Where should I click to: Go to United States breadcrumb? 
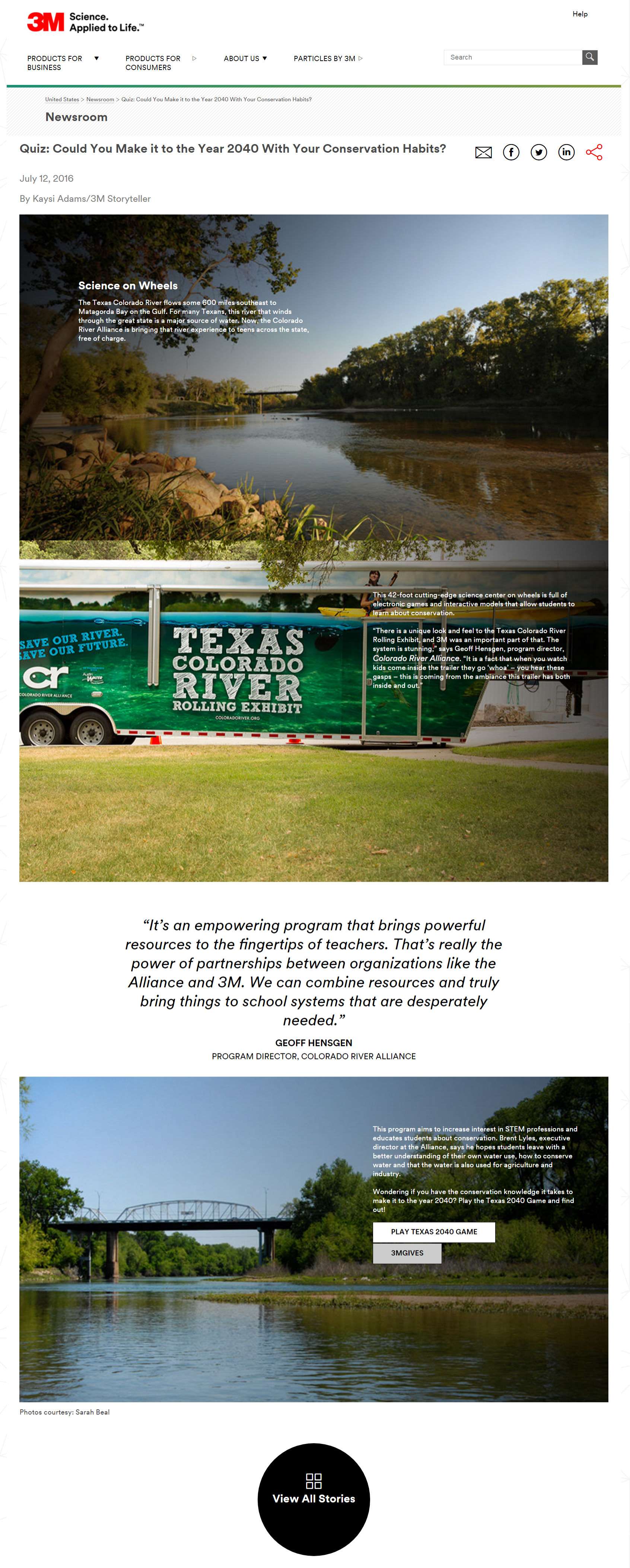point(62,99)
